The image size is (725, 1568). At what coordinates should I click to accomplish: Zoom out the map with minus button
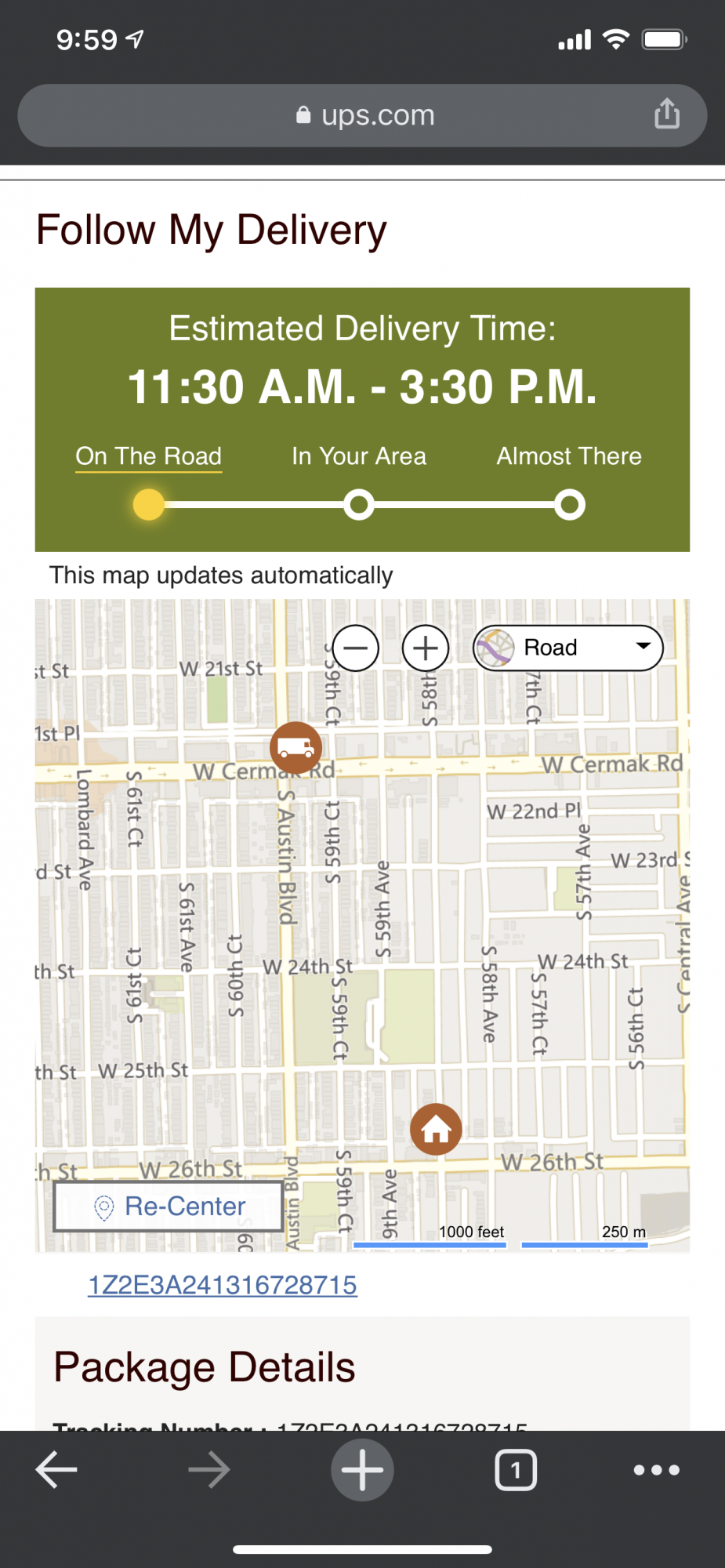356,648
